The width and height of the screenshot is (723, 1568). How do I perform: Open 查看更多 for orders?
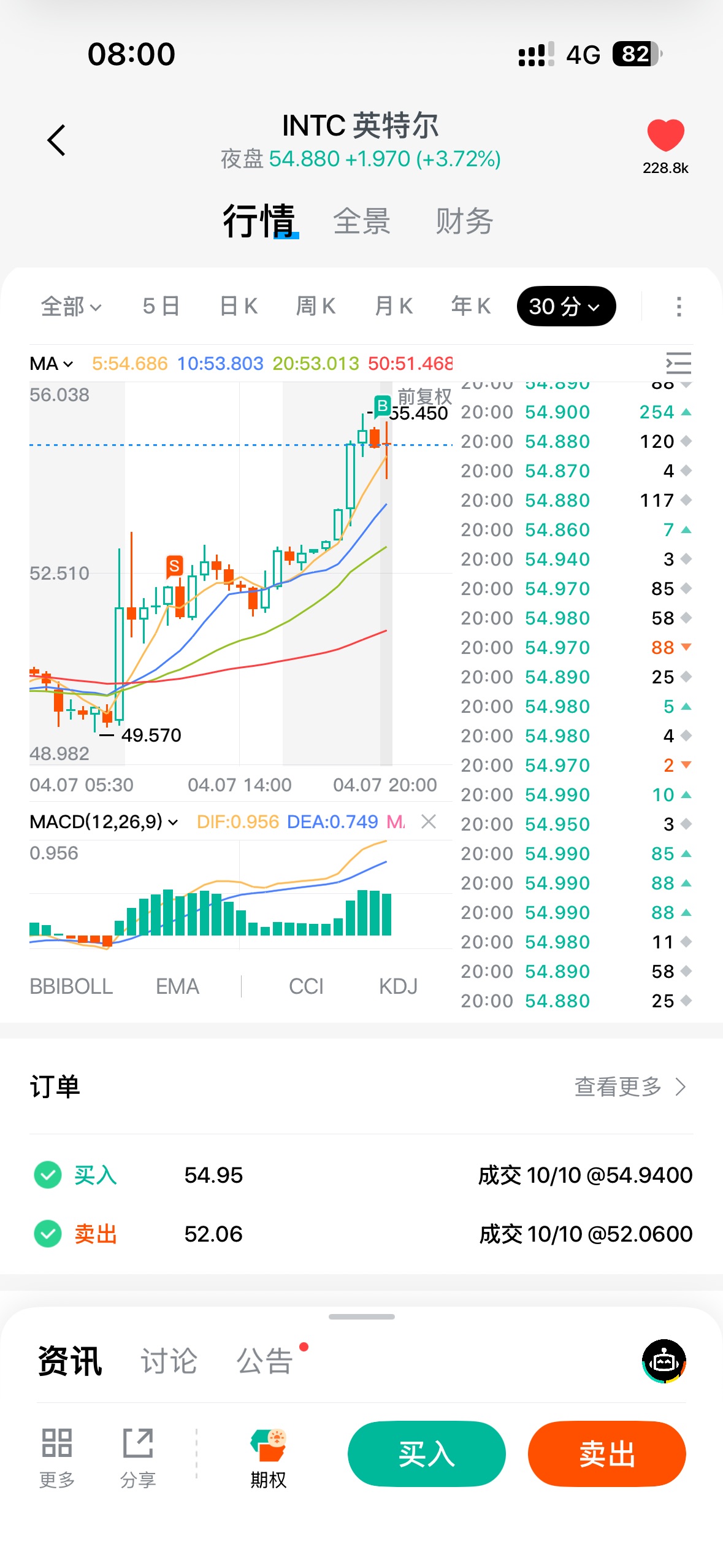click(x=630, y=1086)
